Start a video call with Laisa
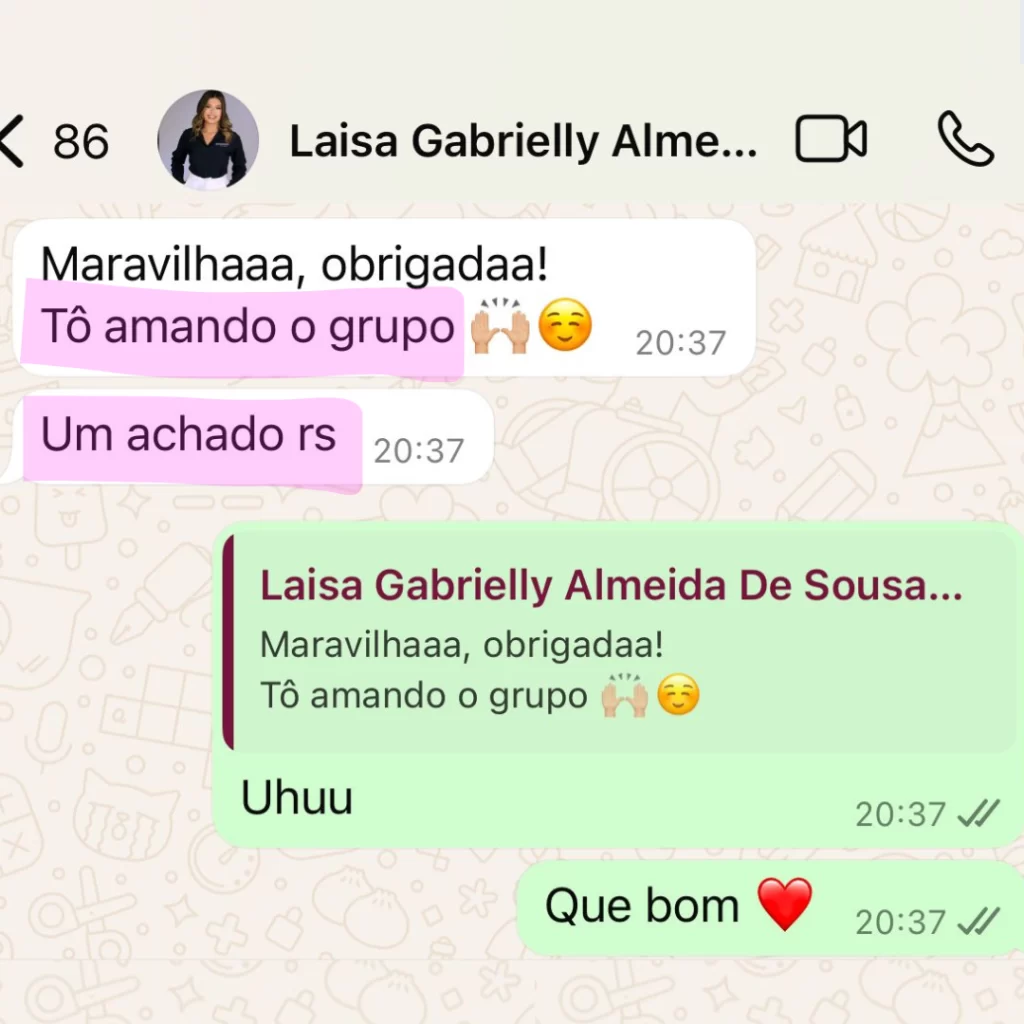 point(831,138)
